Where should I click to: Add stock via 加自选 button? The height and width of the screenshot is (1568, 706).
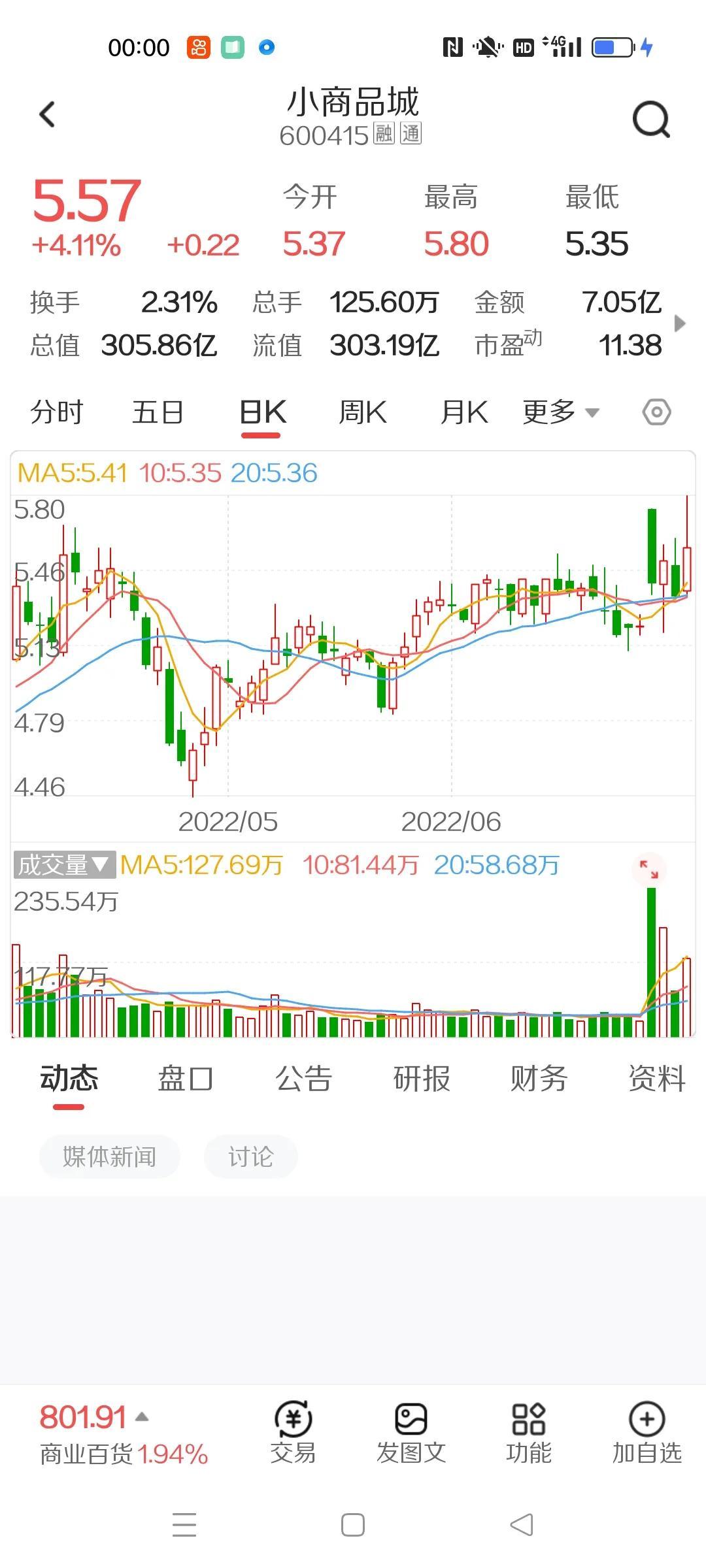click(647, 1433)
